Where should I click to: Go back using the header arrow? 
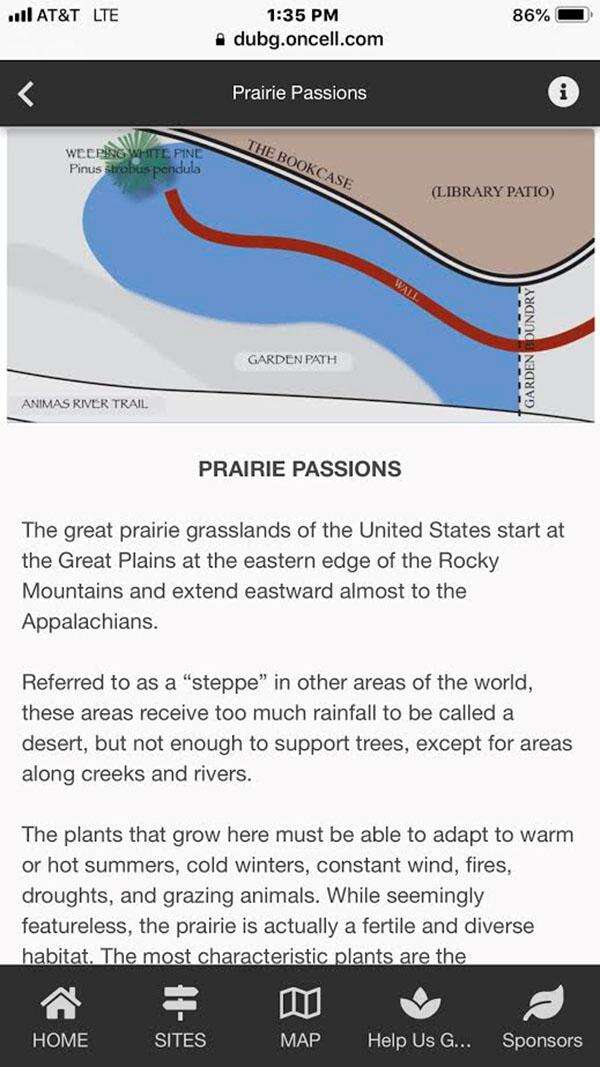27,93
